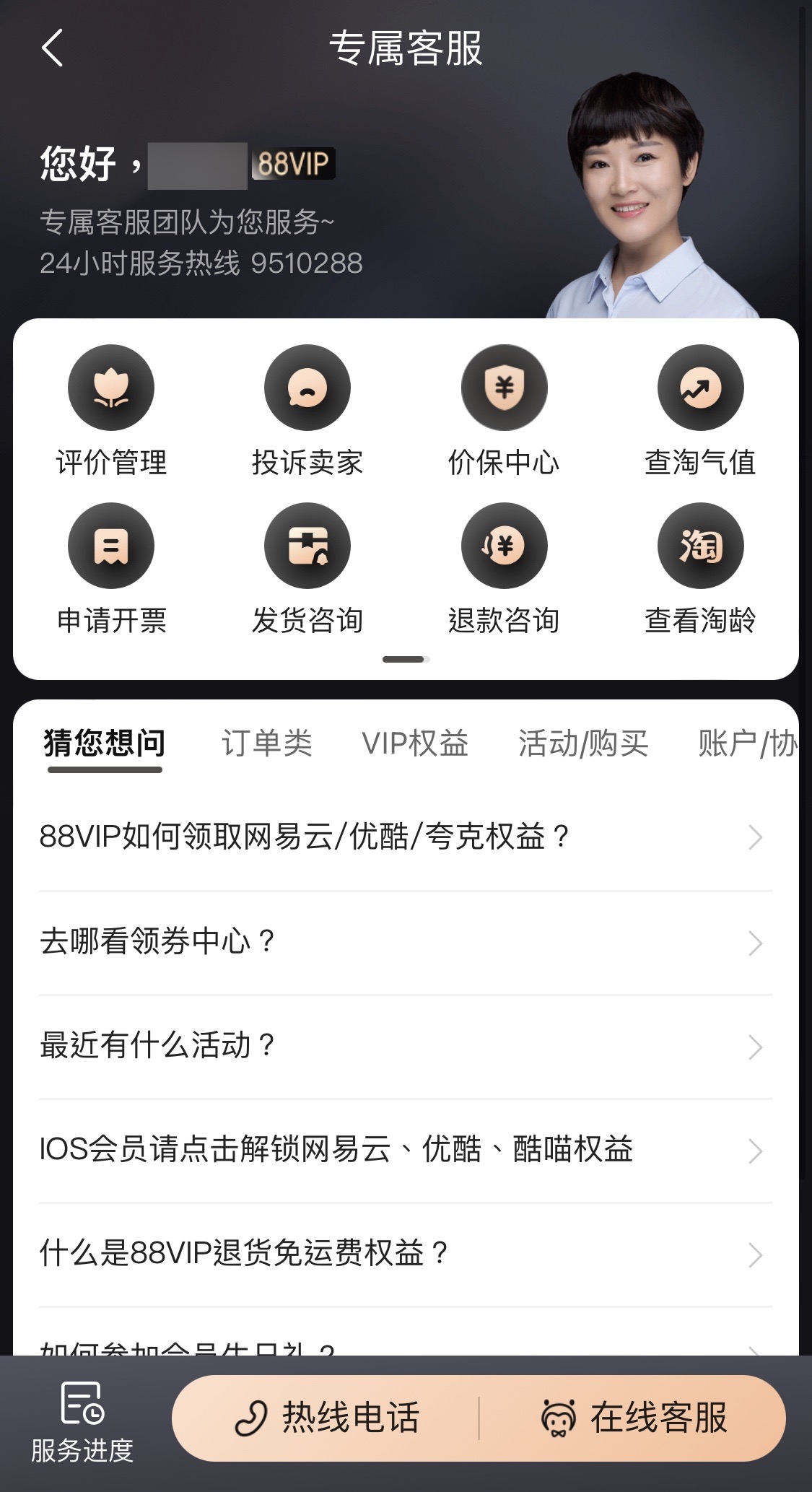Open 退款咨询 shortcut
The image size is (812, 1492).
point(504,546)
